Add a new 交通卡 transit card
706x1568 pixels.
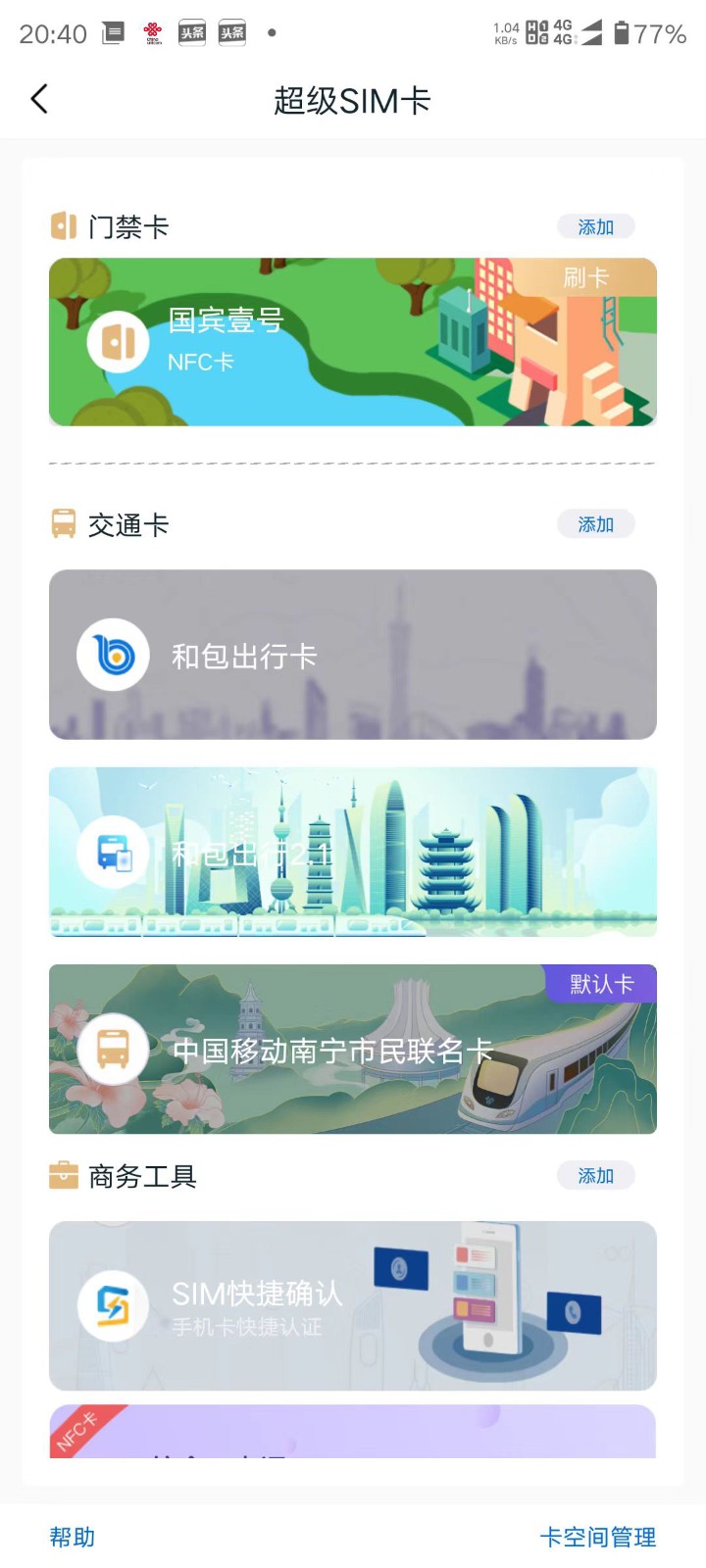pyautogui.click(x=595, y=524)
